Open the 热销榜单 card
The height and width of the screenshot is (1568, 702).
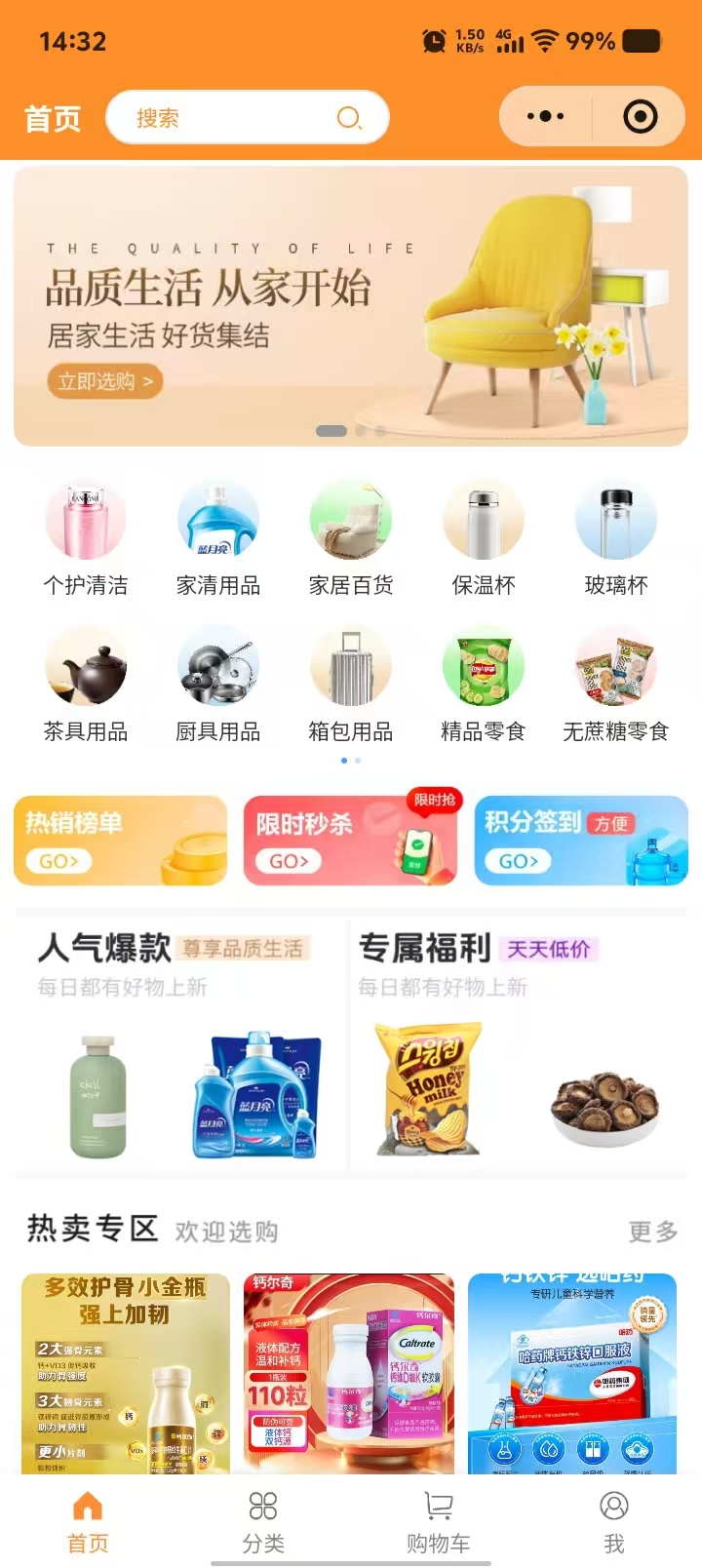(x=121, y=841)
